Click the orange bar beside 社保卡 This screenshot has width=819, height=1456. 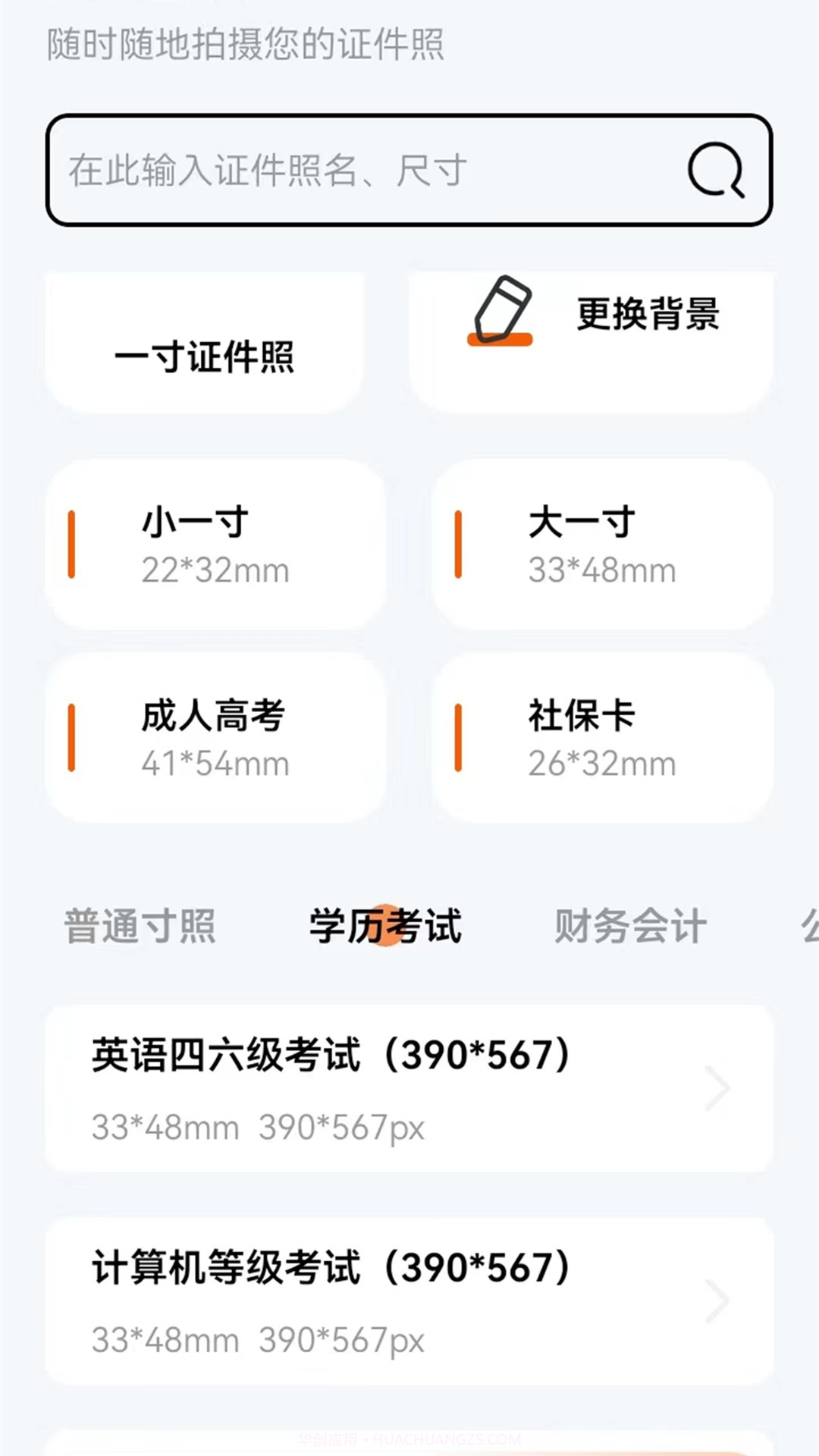(x=460, y=737)
